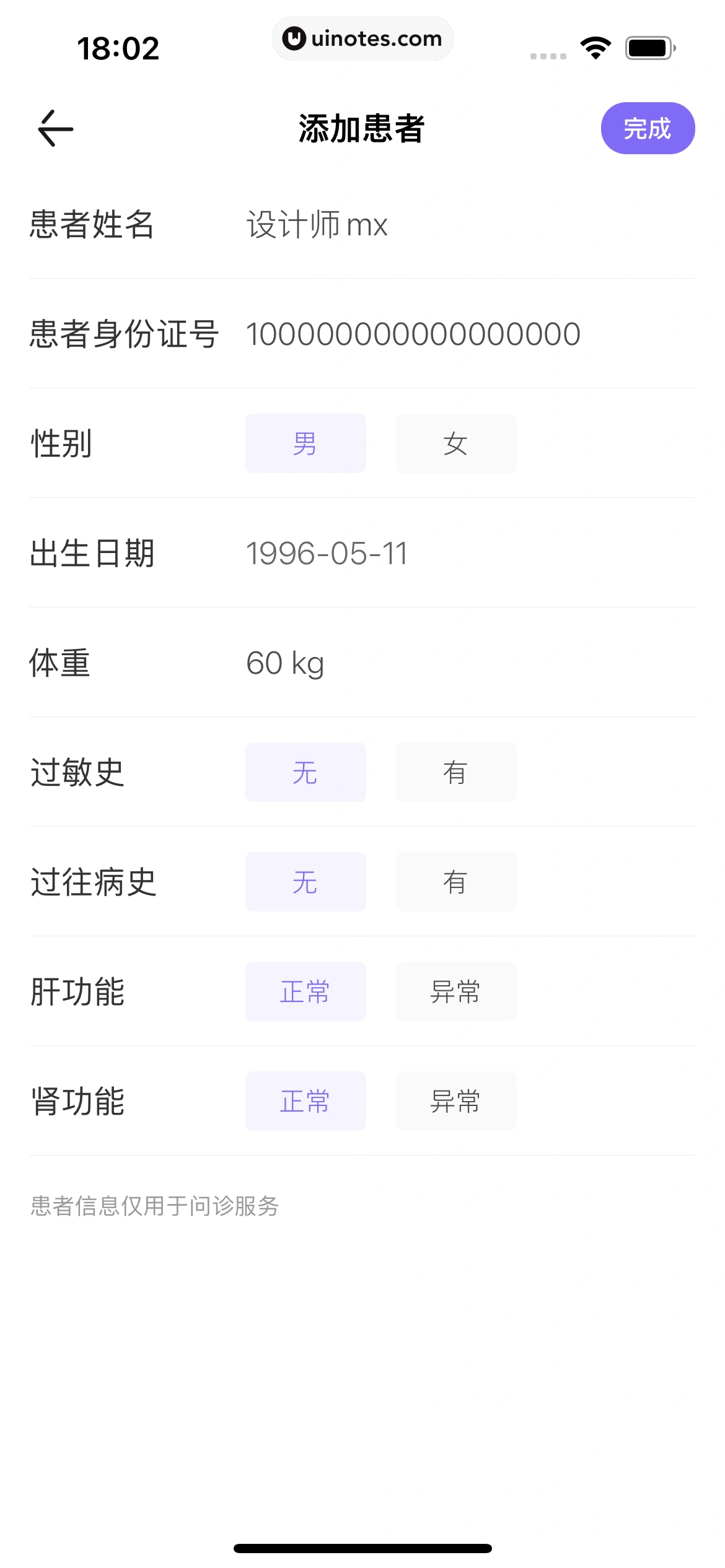Select 男 for 性别
Screen dimensions: 725x1568
coord(305,443)
